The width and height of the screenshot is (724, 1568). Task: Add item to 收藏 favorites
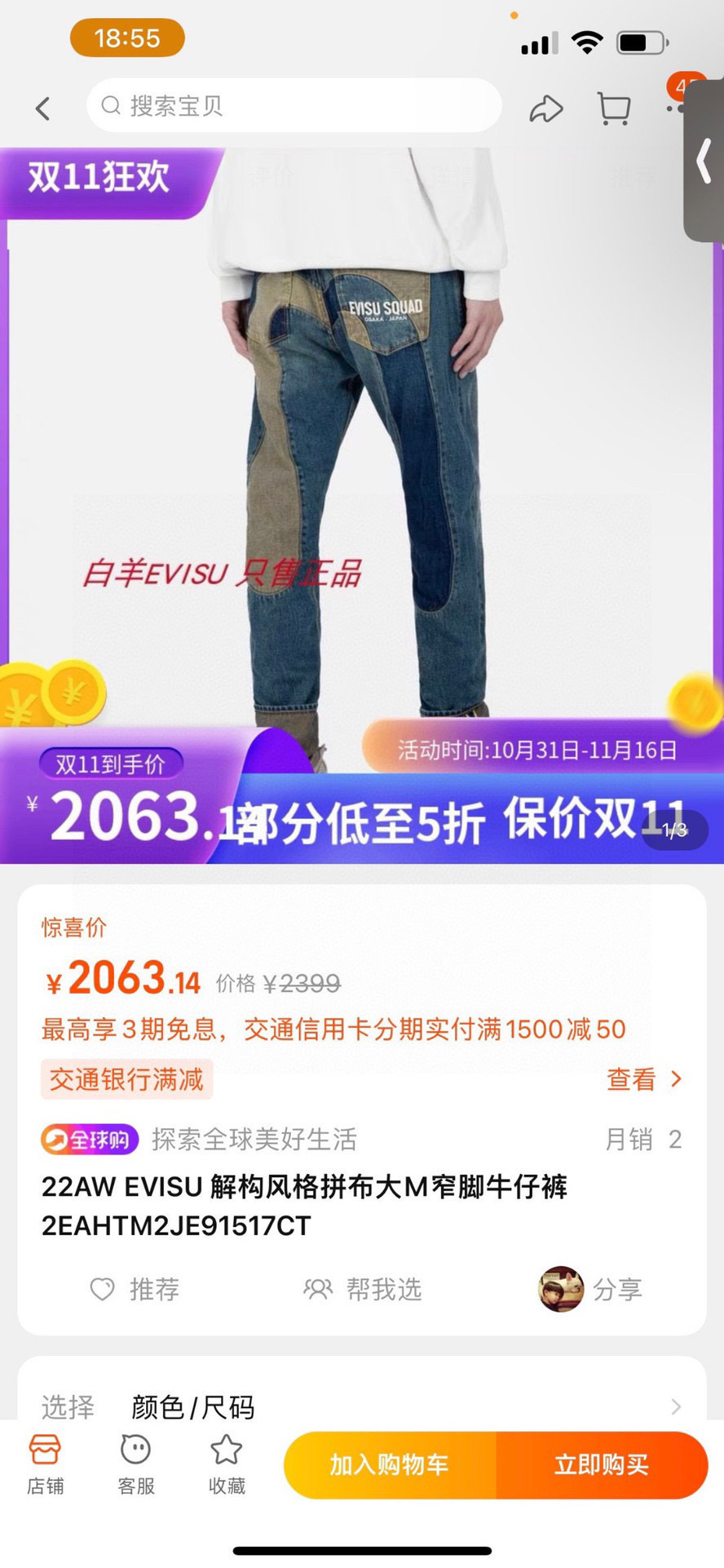[226, 1465]
